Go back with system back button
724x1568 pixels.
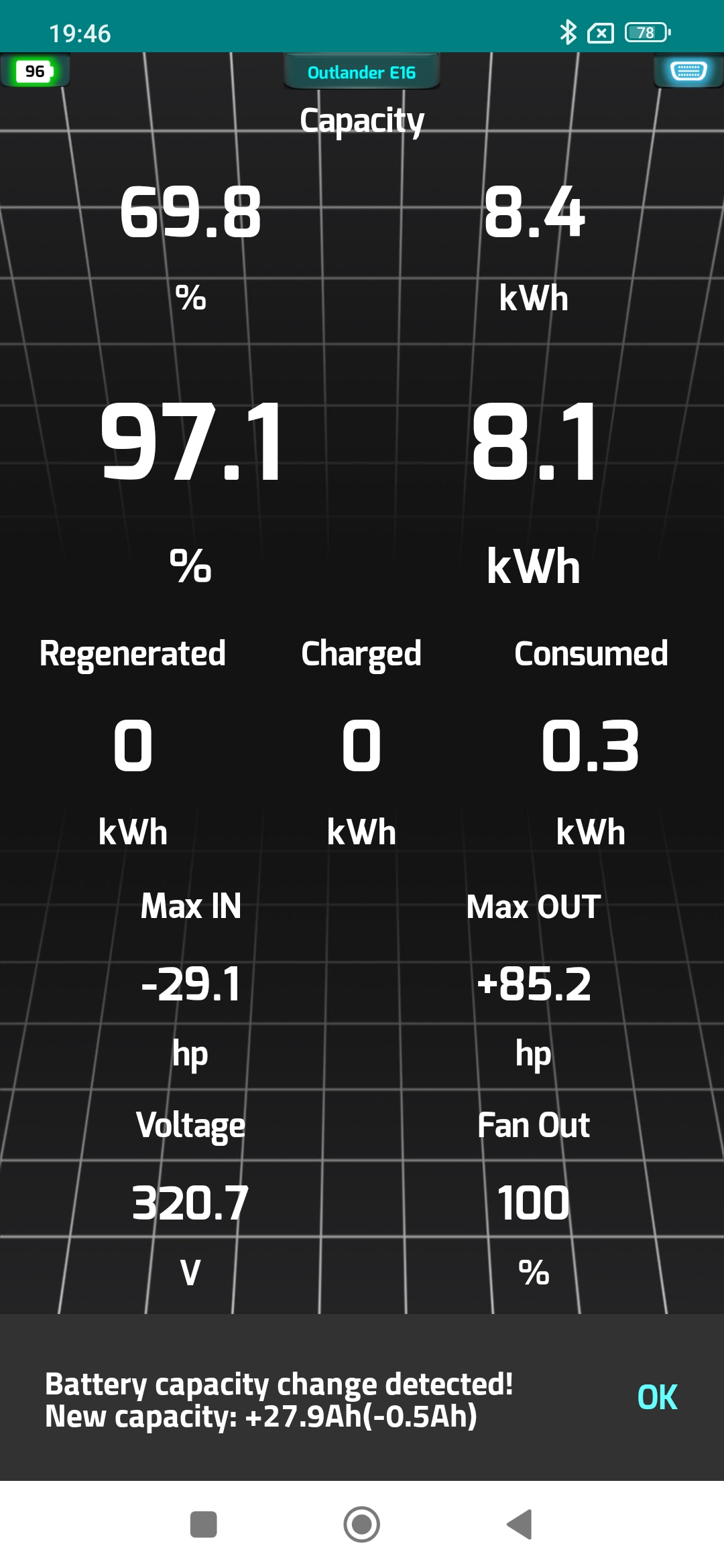[520, 1524]
